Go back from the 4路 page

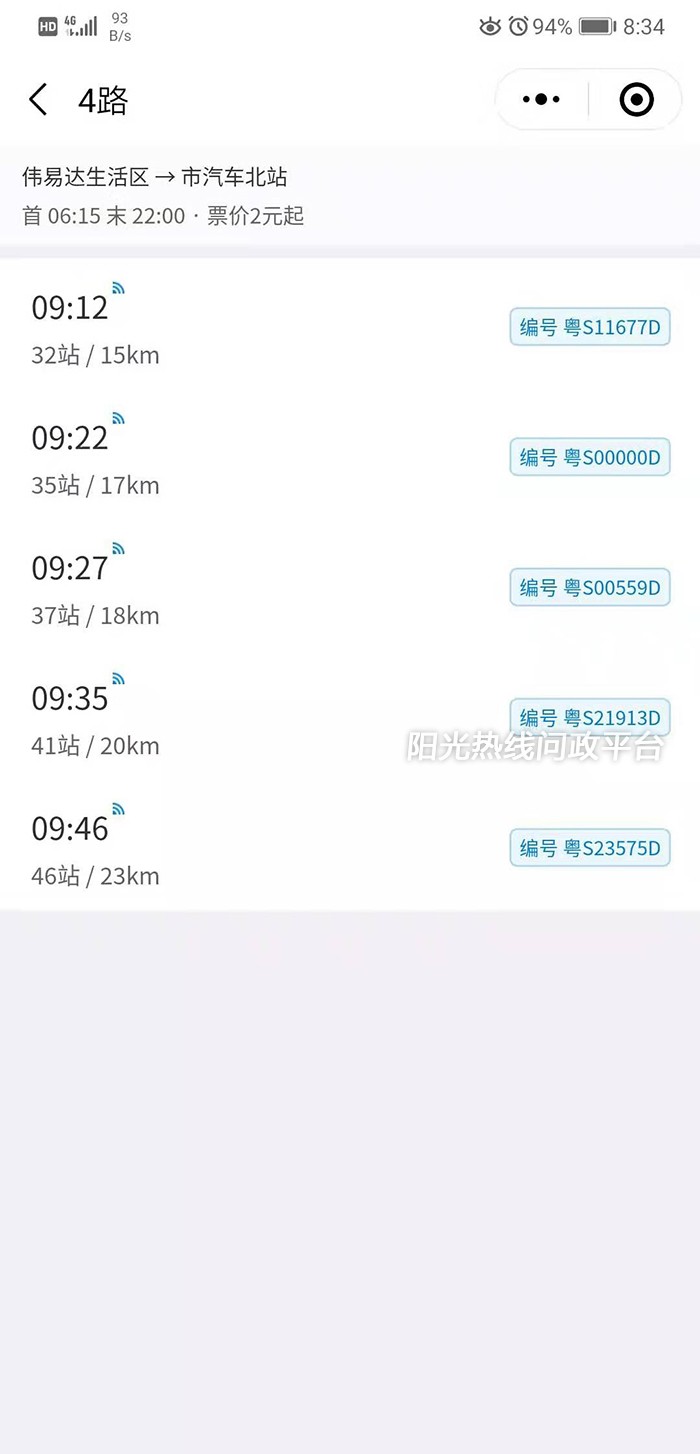click(38, 100)
